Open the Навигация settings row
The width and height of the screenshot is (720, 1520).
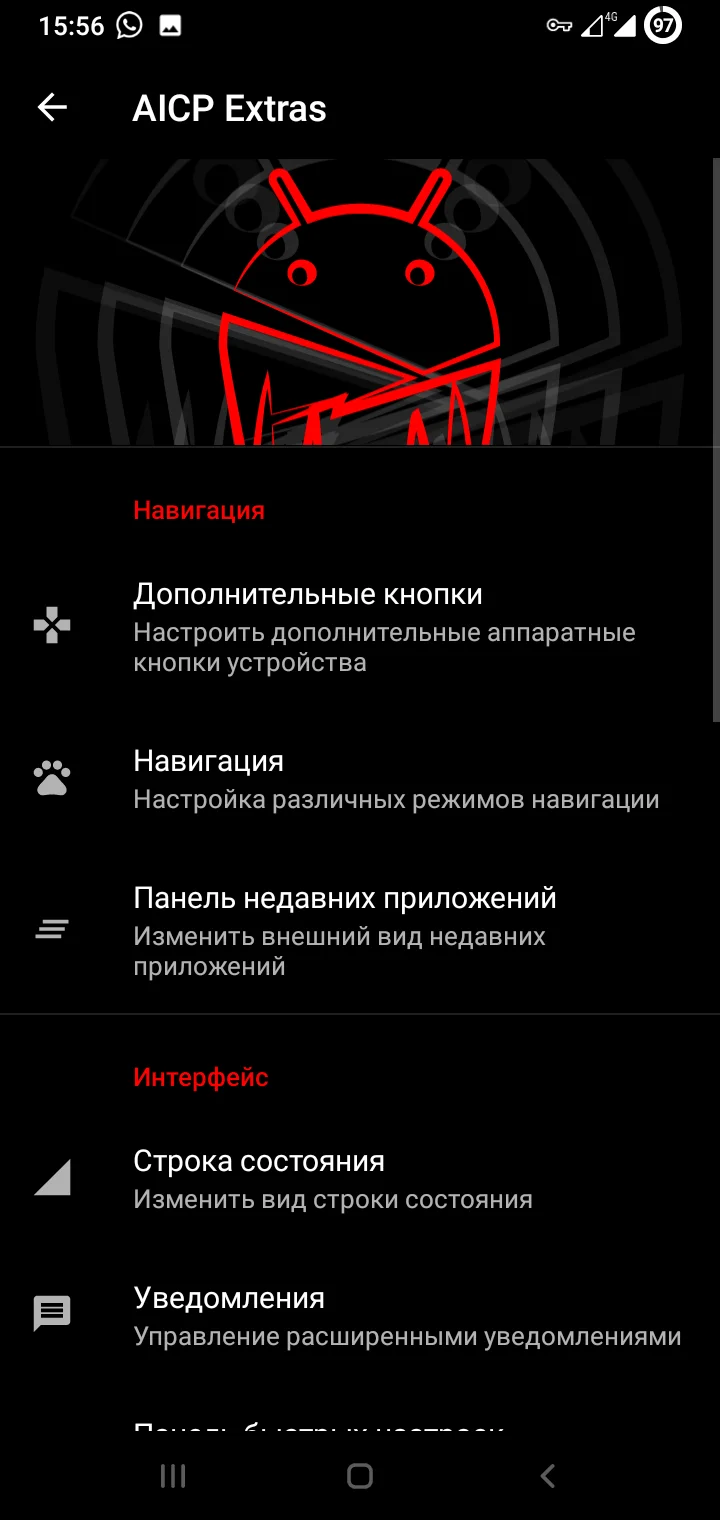[360, 779]
